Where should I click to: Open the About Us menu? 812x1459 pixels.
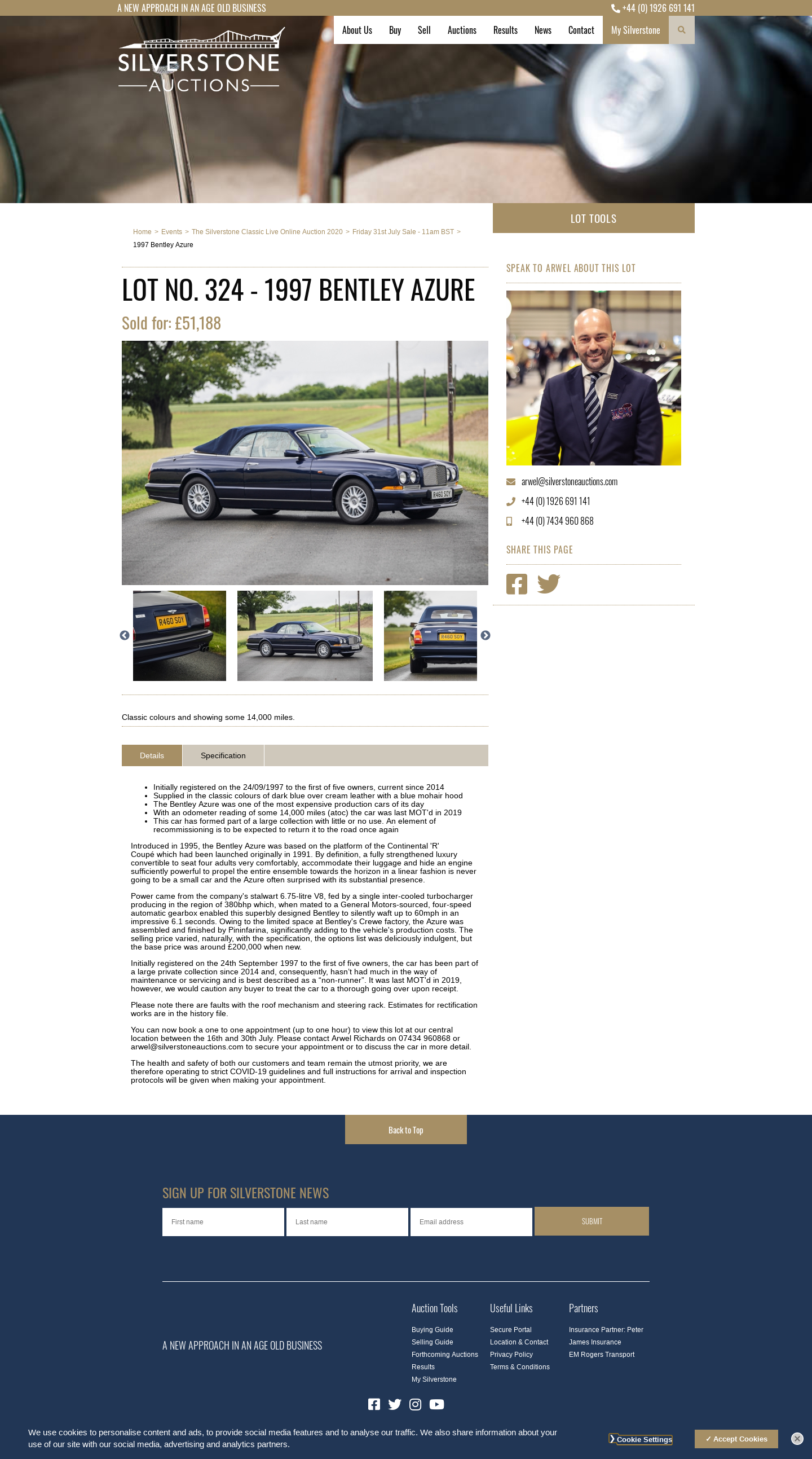tap(357, 30)
